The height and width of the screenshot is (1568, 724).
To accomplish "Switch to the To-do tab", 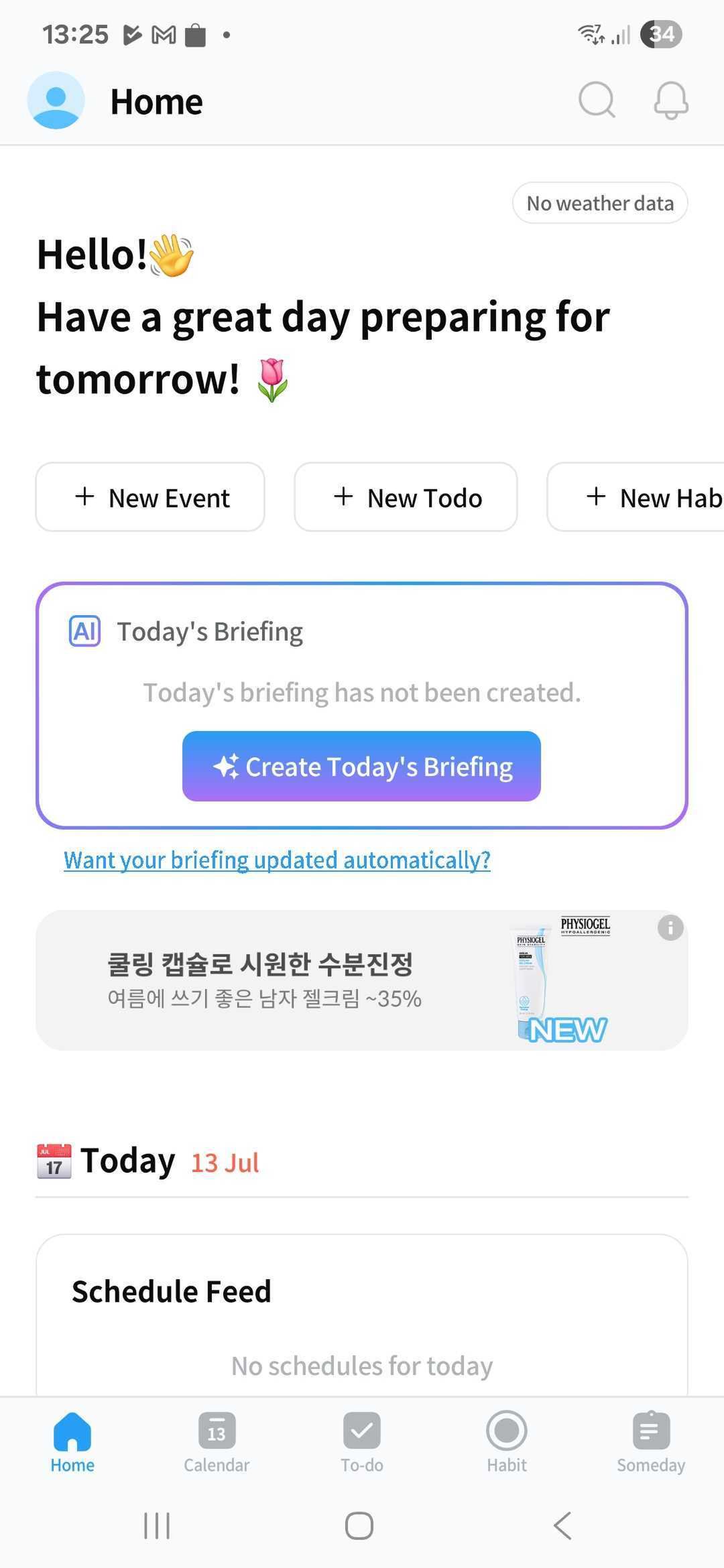I will pos(361,1442).
